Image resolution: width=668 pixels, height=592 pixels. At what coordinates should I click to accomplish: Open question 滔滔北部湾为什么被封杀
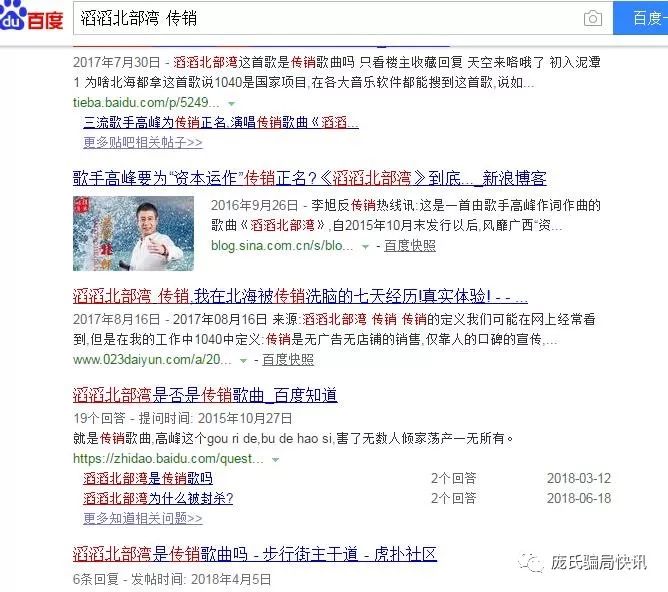tap(158, 498)
